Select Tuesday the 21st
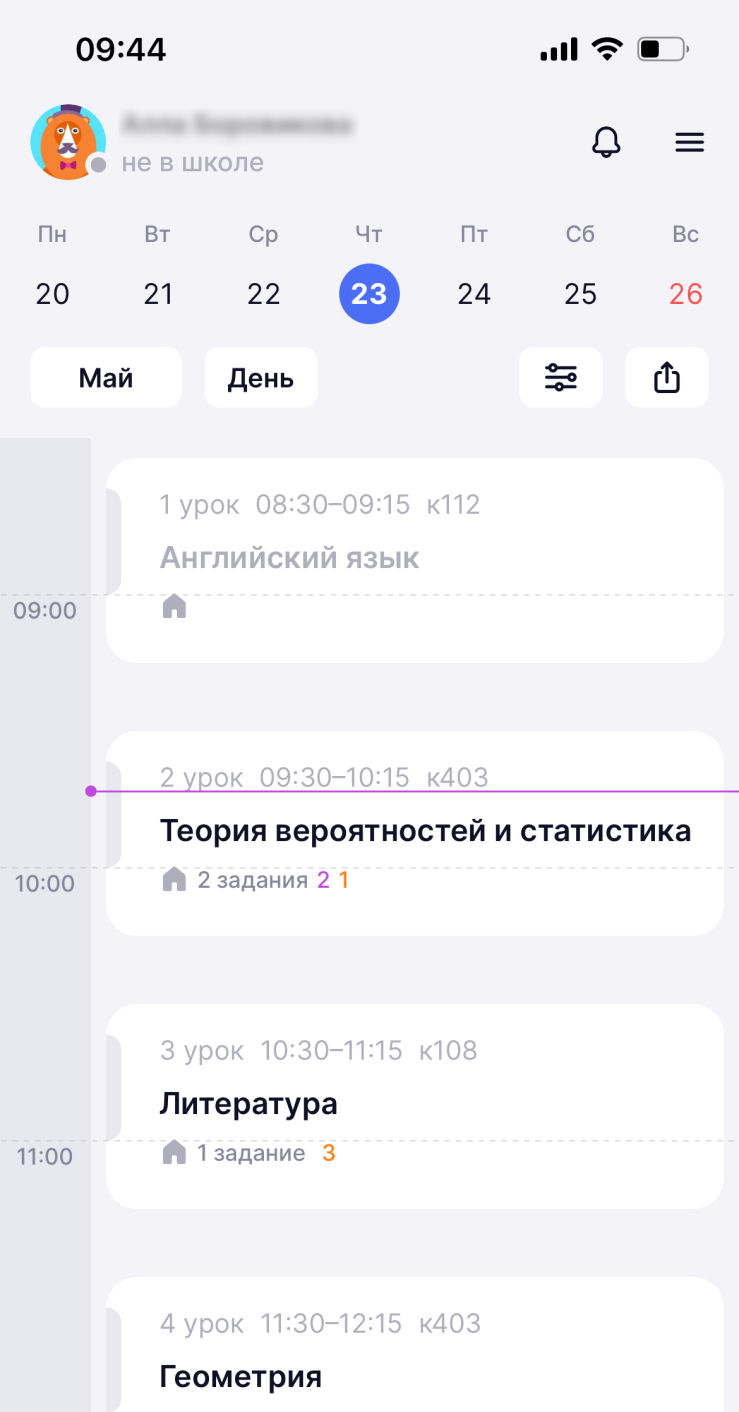739x1412 pixels. (x=158, y=294)
